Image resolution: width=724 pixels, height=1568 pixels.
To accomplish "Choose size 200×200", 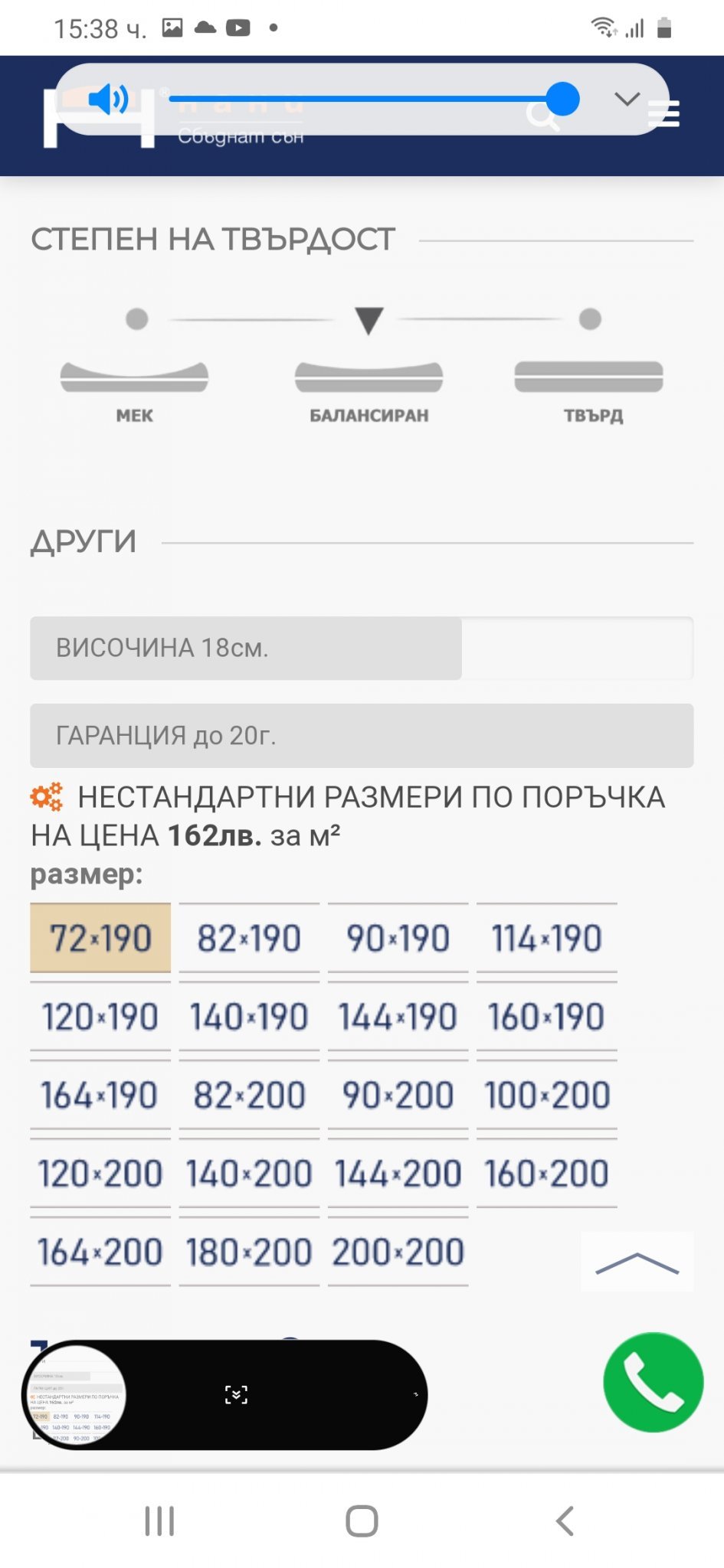I will (398, 1253).
